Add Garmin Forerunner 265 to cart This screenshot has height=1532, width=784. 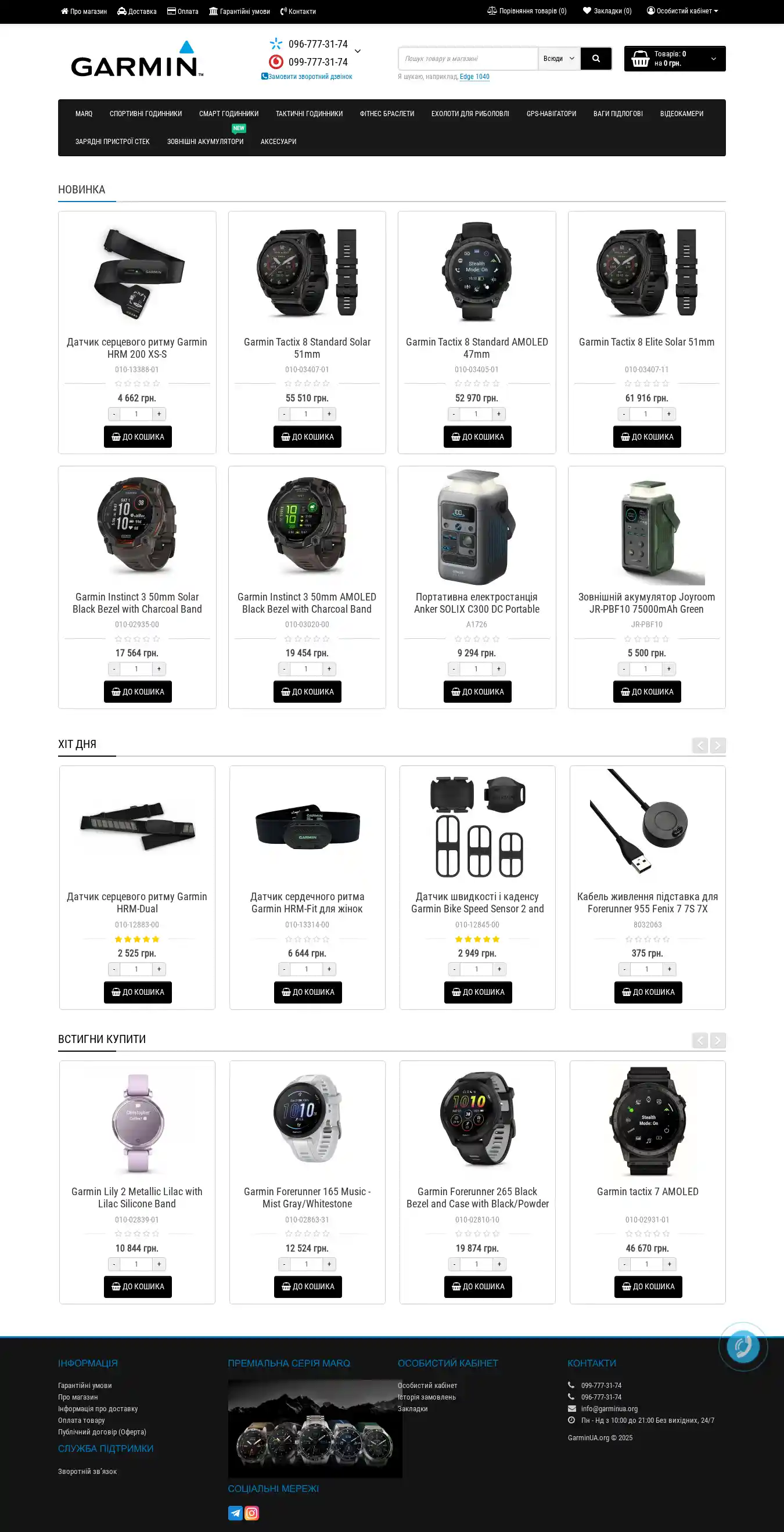[477, 1286]
